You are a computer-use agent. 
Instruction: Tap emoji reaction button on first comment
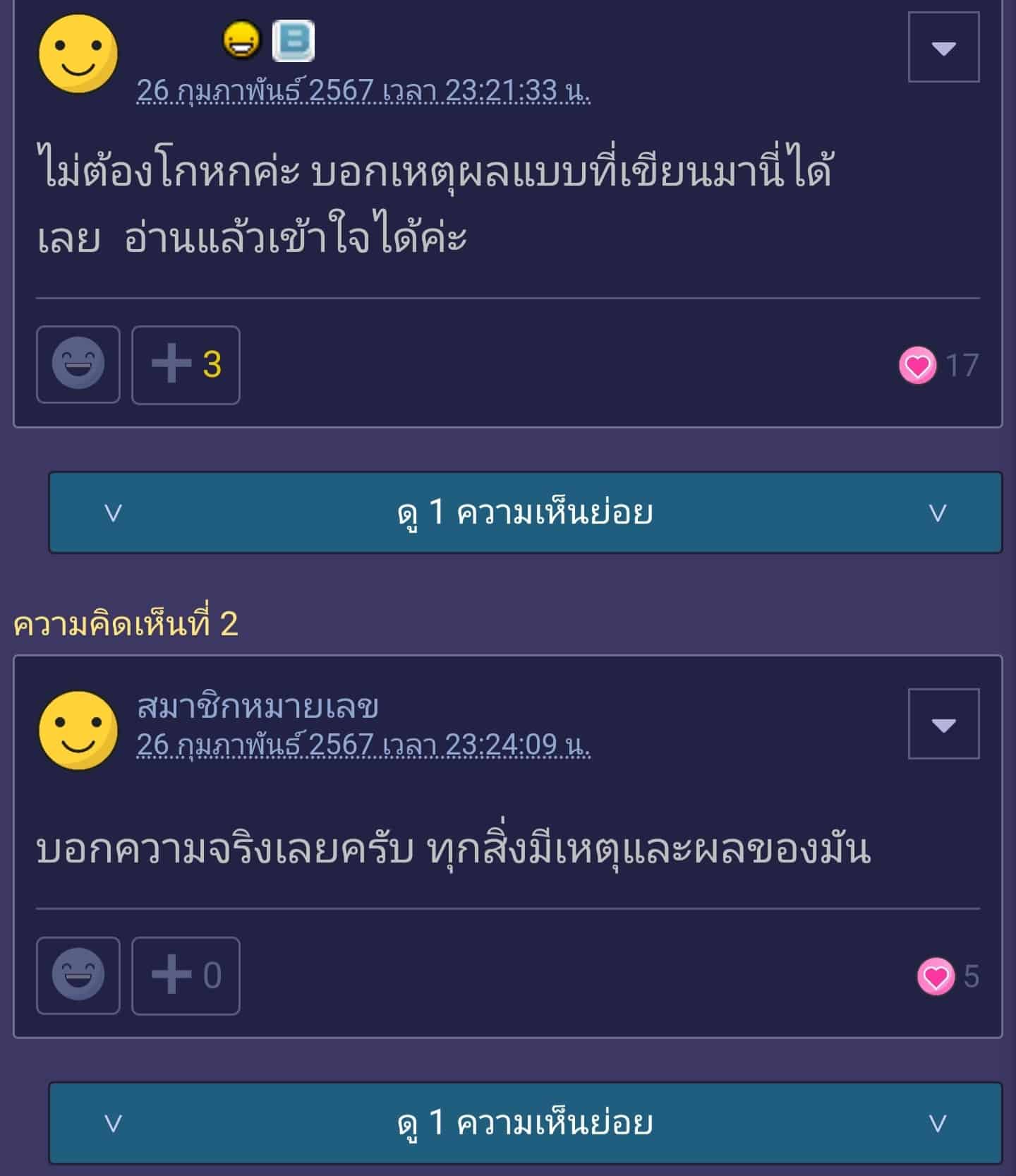(x=78, y=365)
